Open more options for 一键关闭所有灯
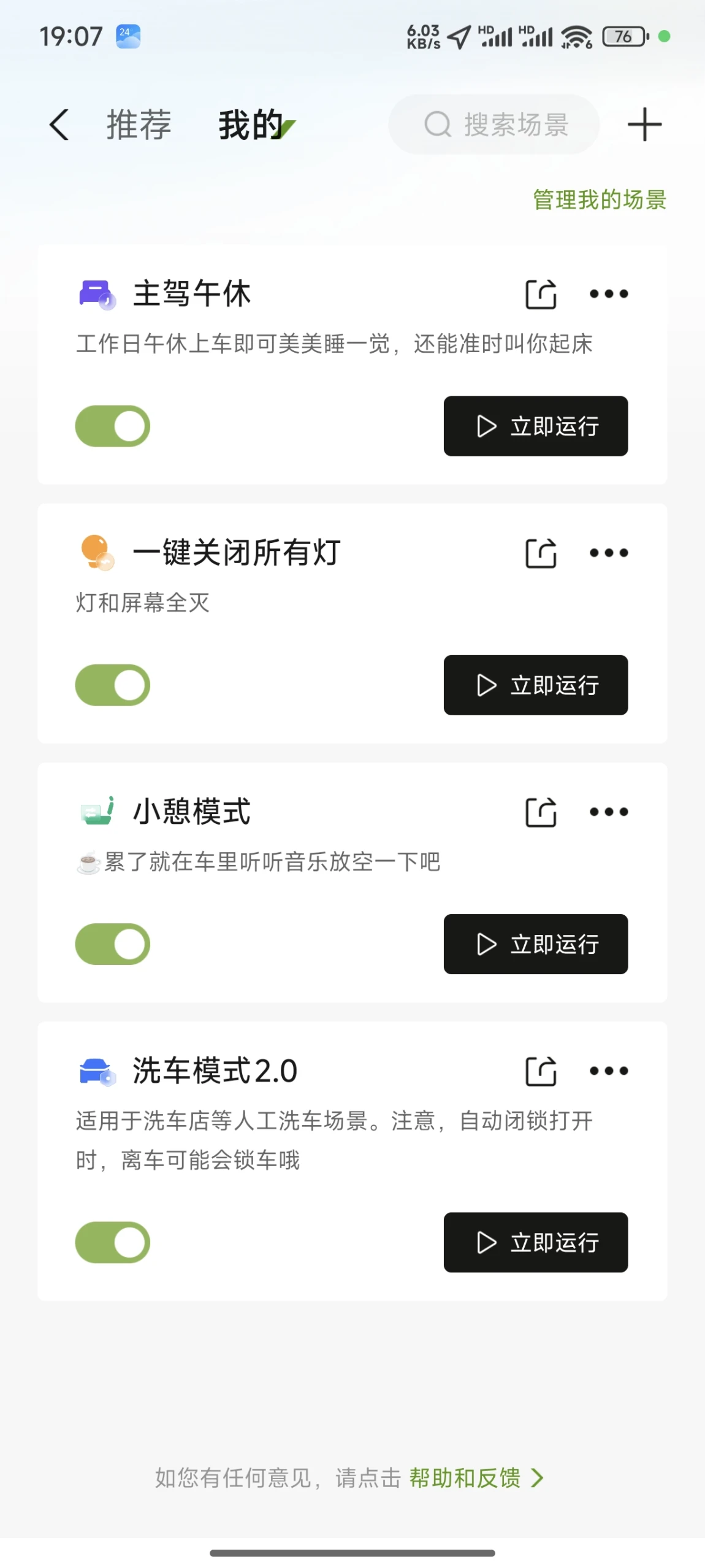This screenshot has height=1568, width=705. 609,553
